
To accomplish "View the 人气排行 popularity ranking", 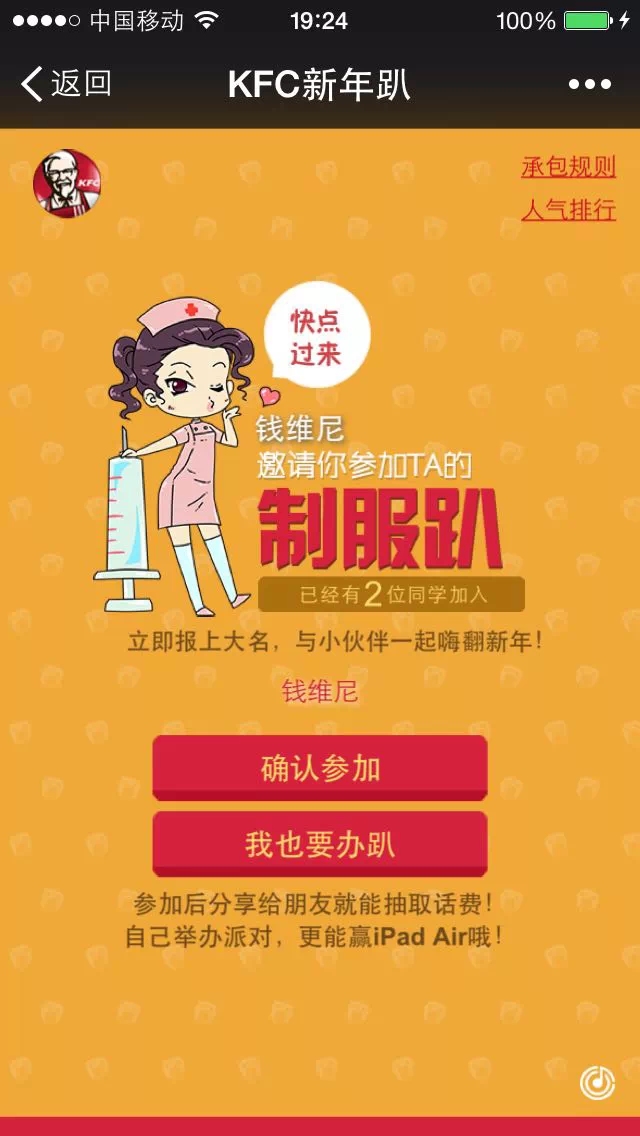I will tap(568, 210).
